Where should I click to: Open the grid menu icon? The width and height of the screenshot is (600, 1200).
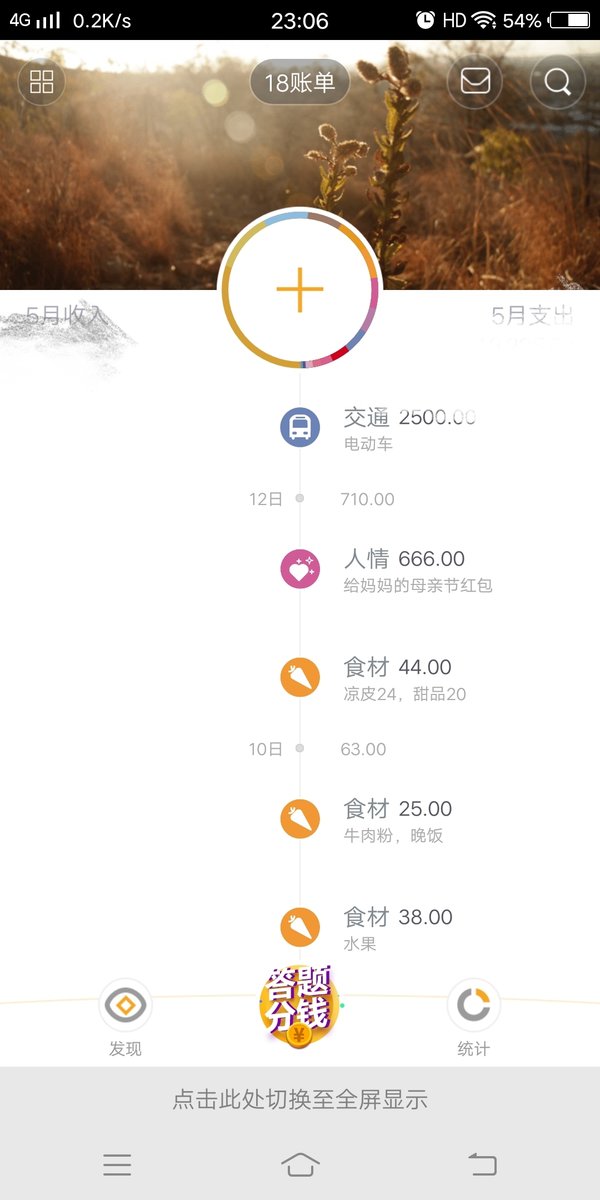tap(42, 82)
